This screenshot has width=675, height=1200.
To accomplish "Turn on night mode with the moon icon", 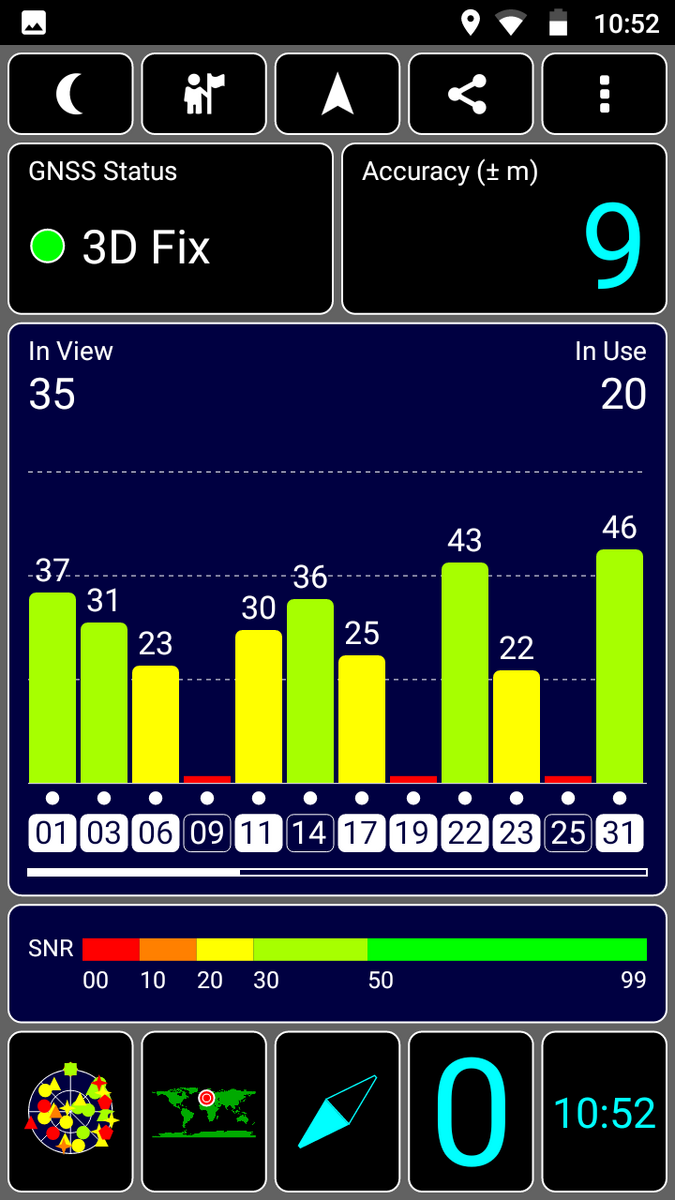I will tap(70, 94).
